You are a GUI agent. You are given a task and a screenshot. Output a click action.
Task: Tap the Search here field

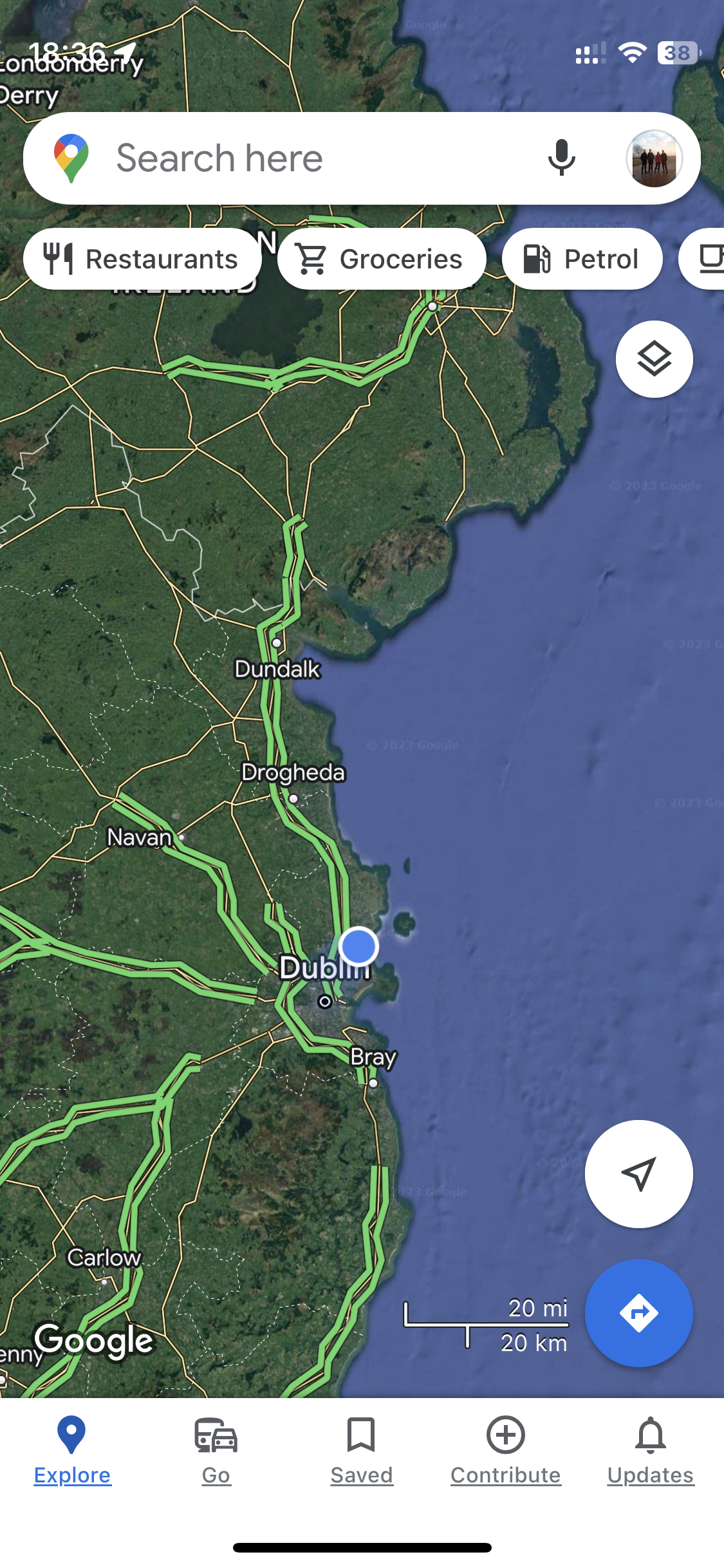[290, 158]
